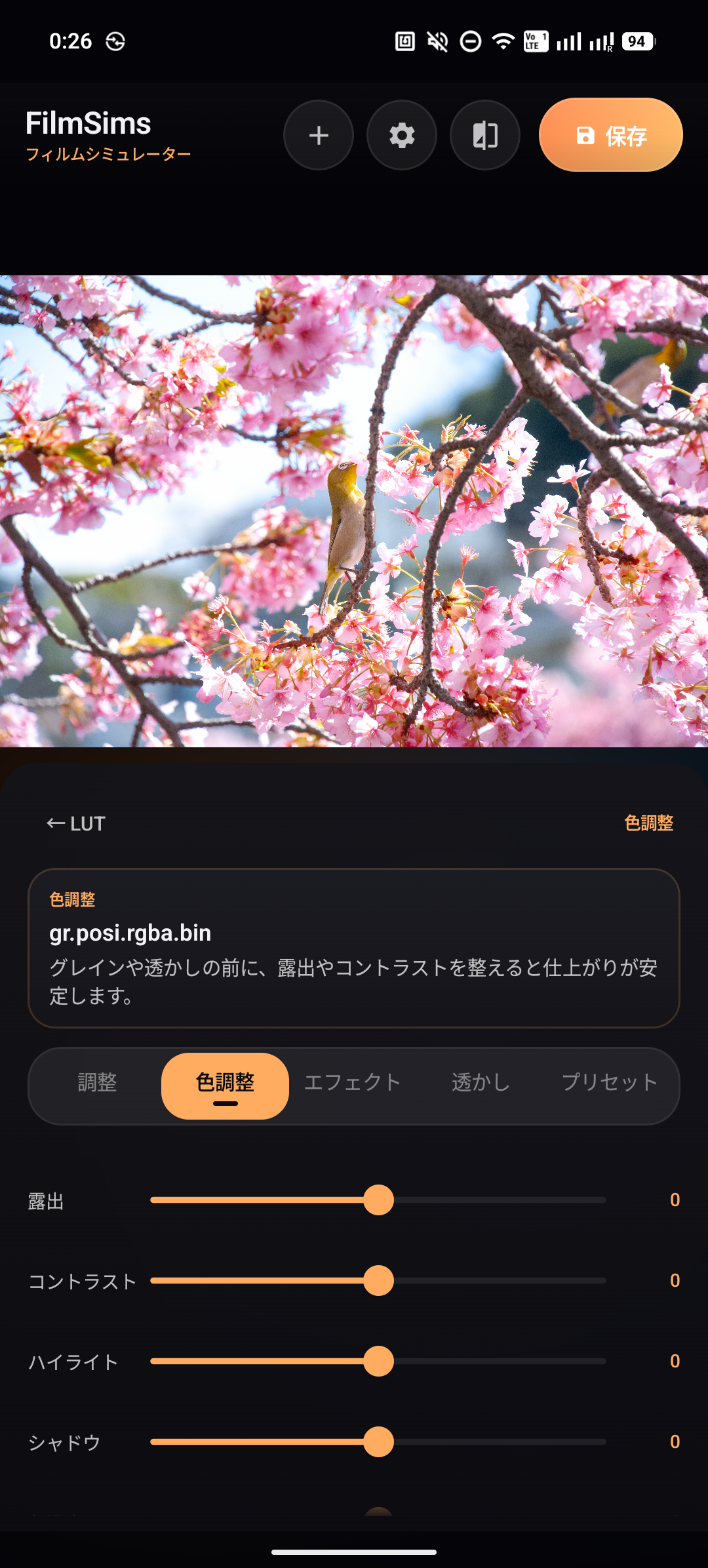Image resolution: width=708 pixels, height=1568 pixels.
Task: Adjust the コントラスト contrast slider
Action: point(379,1282)
